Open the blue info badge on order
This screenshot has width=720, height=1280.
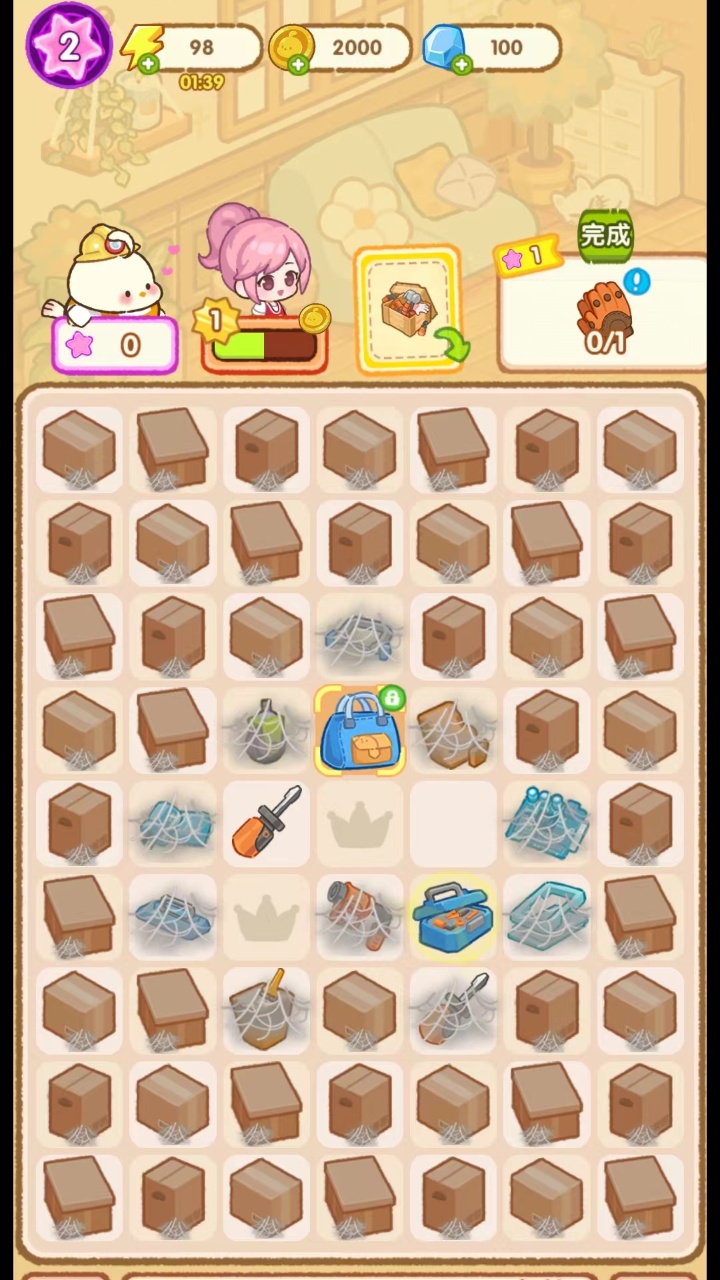click(x=636, y=282)
